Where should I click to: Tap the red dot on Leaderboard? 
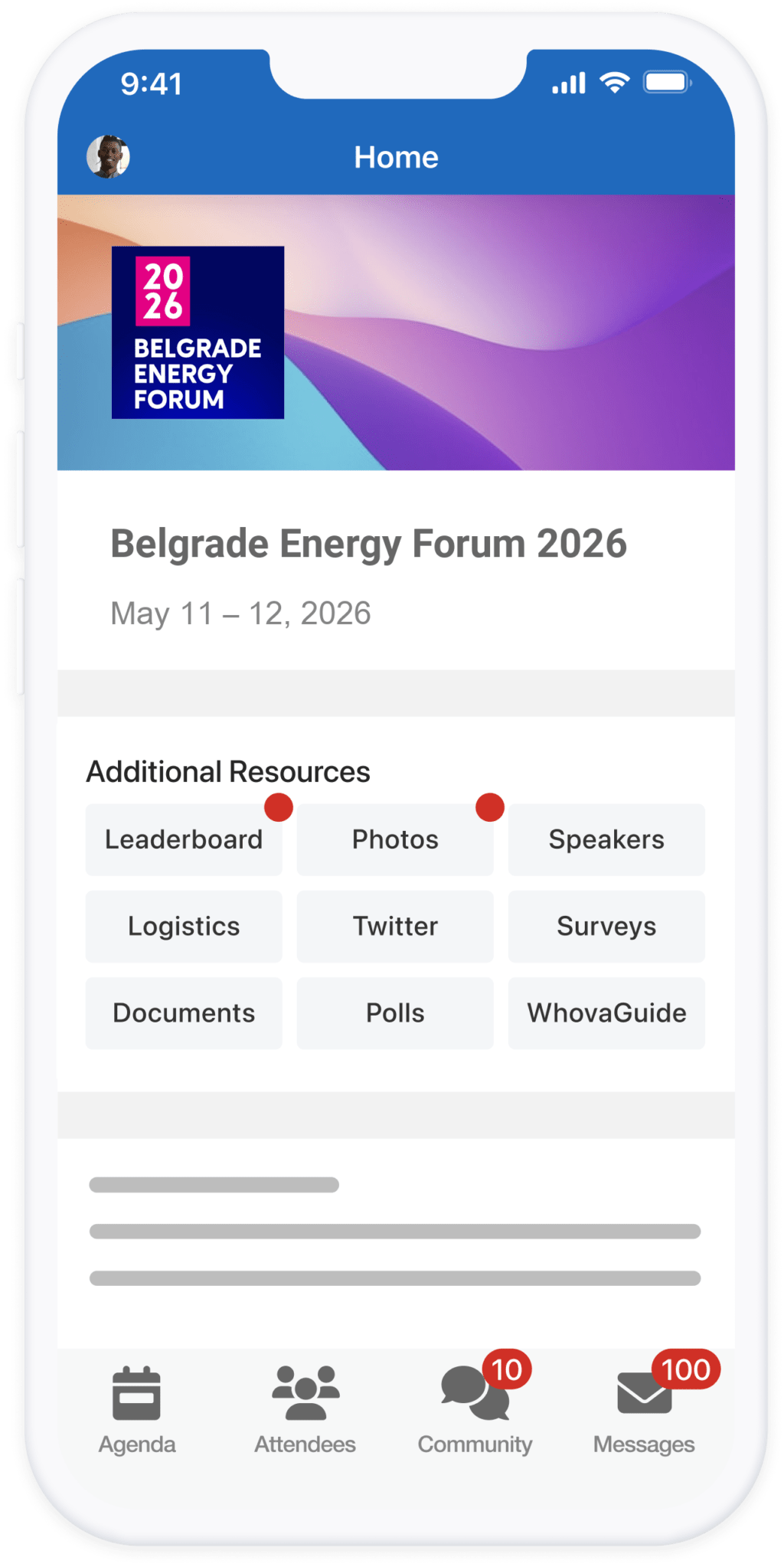coord(279,806)
